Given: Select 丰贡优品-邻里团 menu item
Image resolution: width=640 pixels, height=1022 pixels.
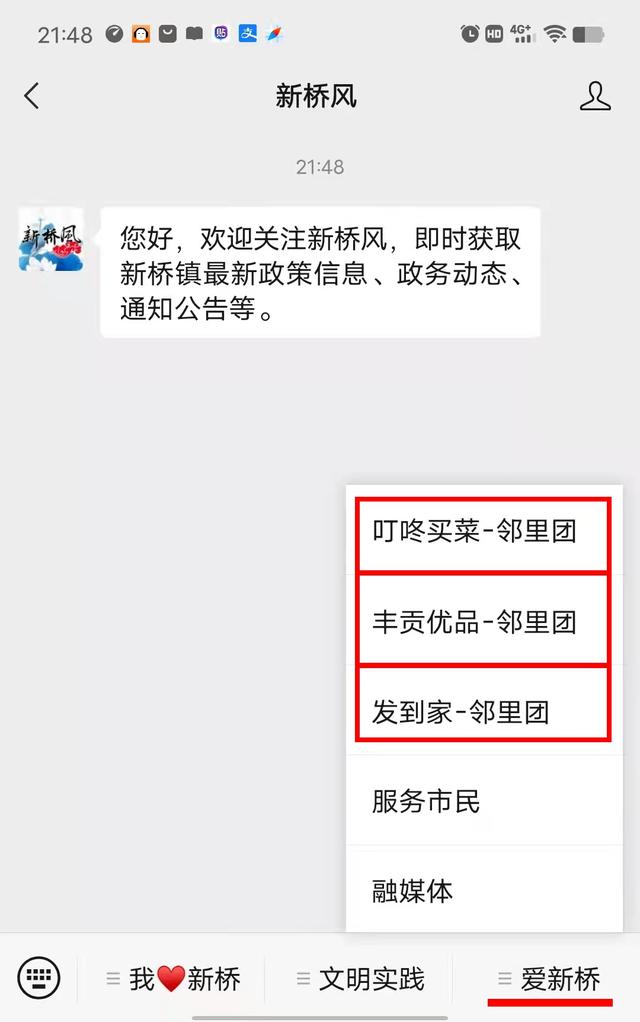Looking at the screenshot, I should [483, 621].
